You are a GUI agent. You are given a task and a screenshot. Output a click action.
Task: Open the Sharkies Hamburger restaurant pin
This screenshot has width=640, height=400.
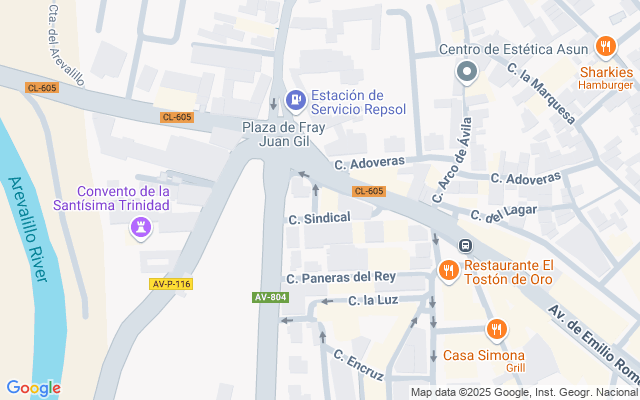coord(604,46)
